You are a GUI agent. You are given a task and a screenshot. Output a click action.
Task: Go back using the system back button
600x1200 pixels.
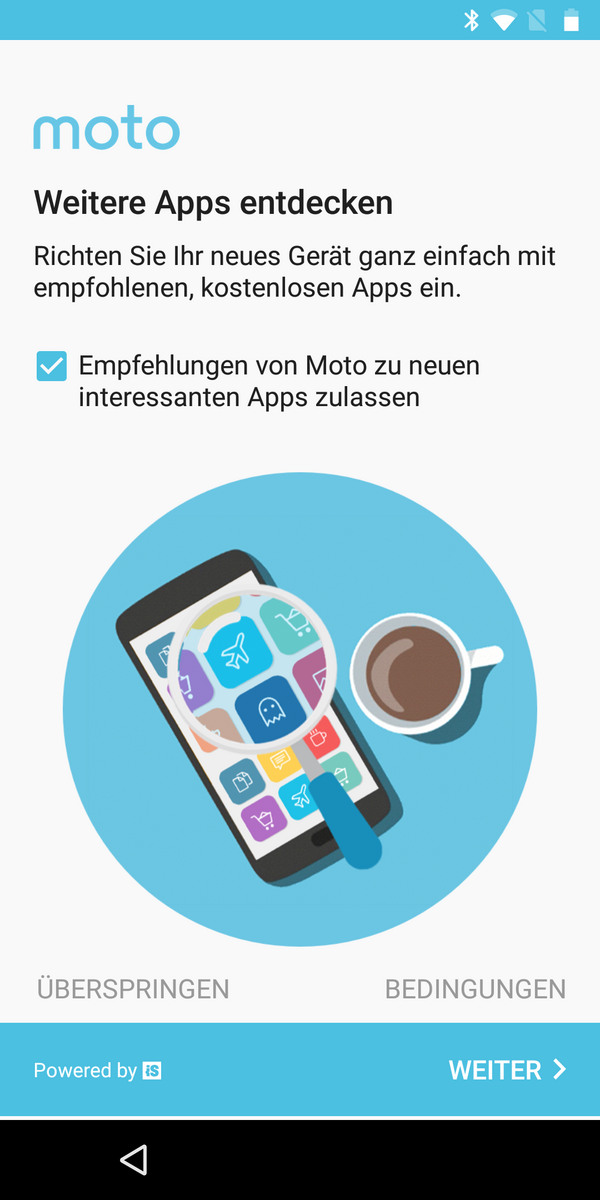tap(133, 1159)
